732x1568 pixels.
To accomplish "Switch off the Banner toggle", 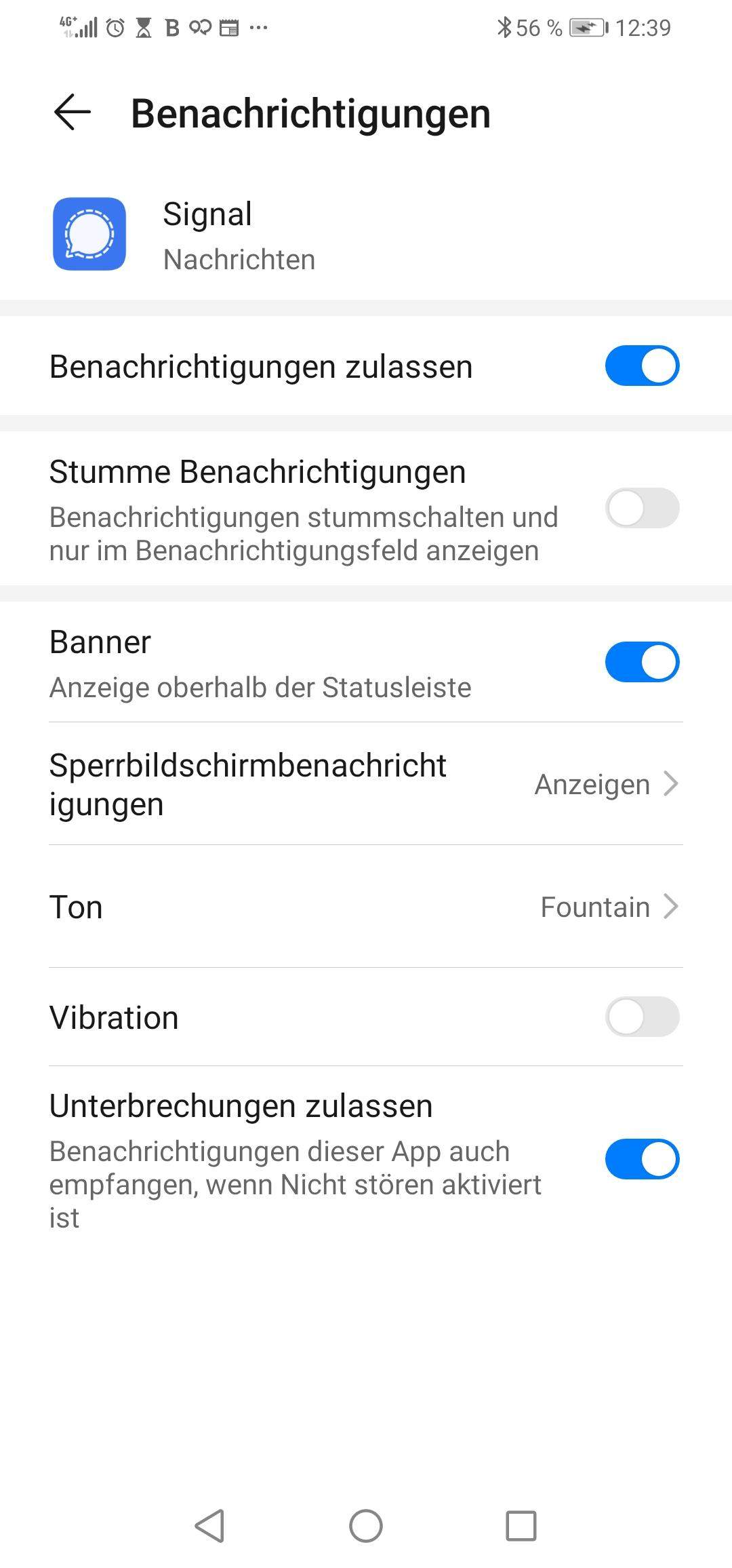I will point(641,663).
